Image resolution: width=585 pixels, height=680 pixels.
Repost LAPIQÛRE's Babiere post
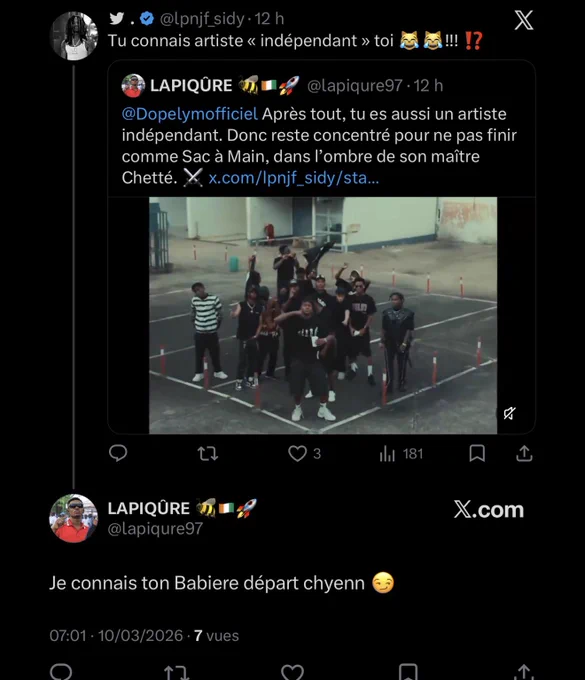click(x=176, y=672)
